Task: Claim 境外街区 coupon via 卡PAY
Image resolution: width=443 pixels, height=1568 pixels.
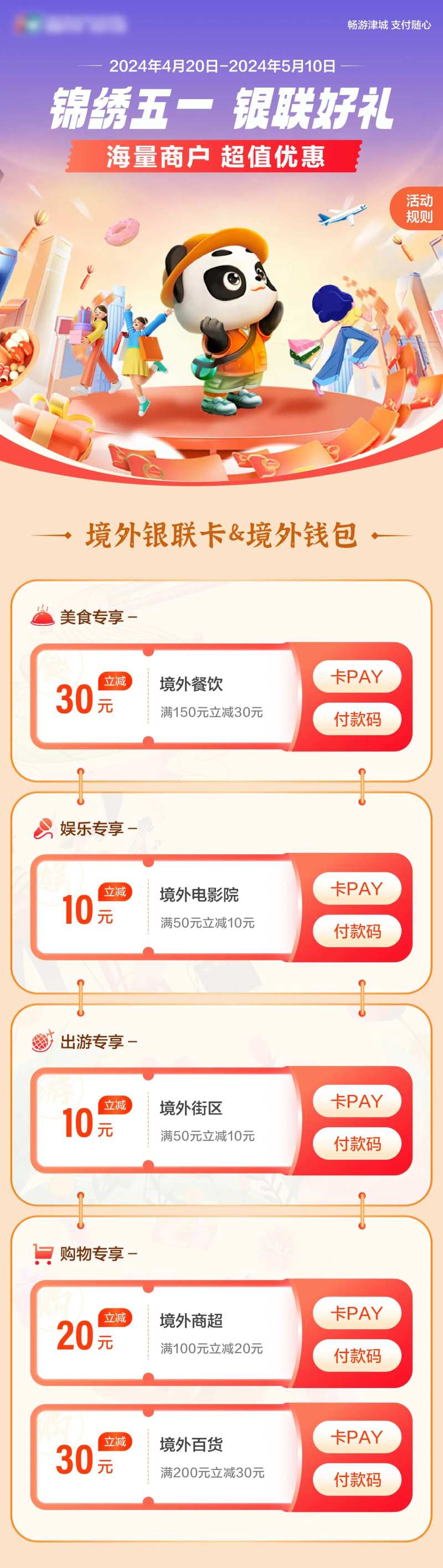Action: (357, 1101)
